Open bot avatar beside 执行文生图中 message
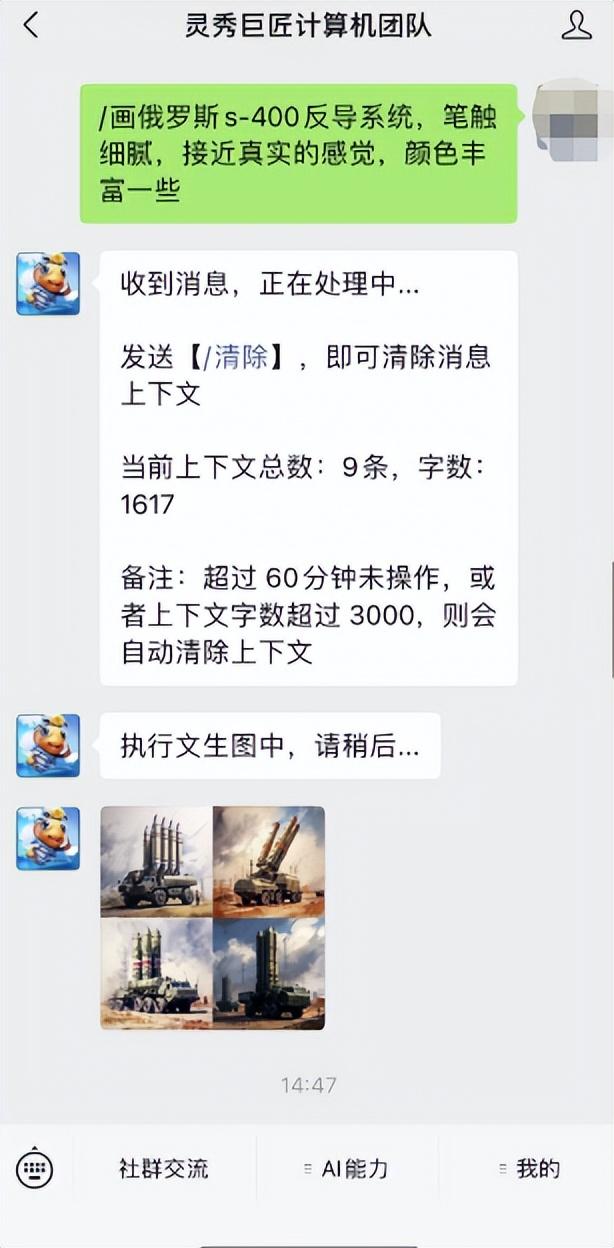The image size is (614, 1248). pos(47,745)
